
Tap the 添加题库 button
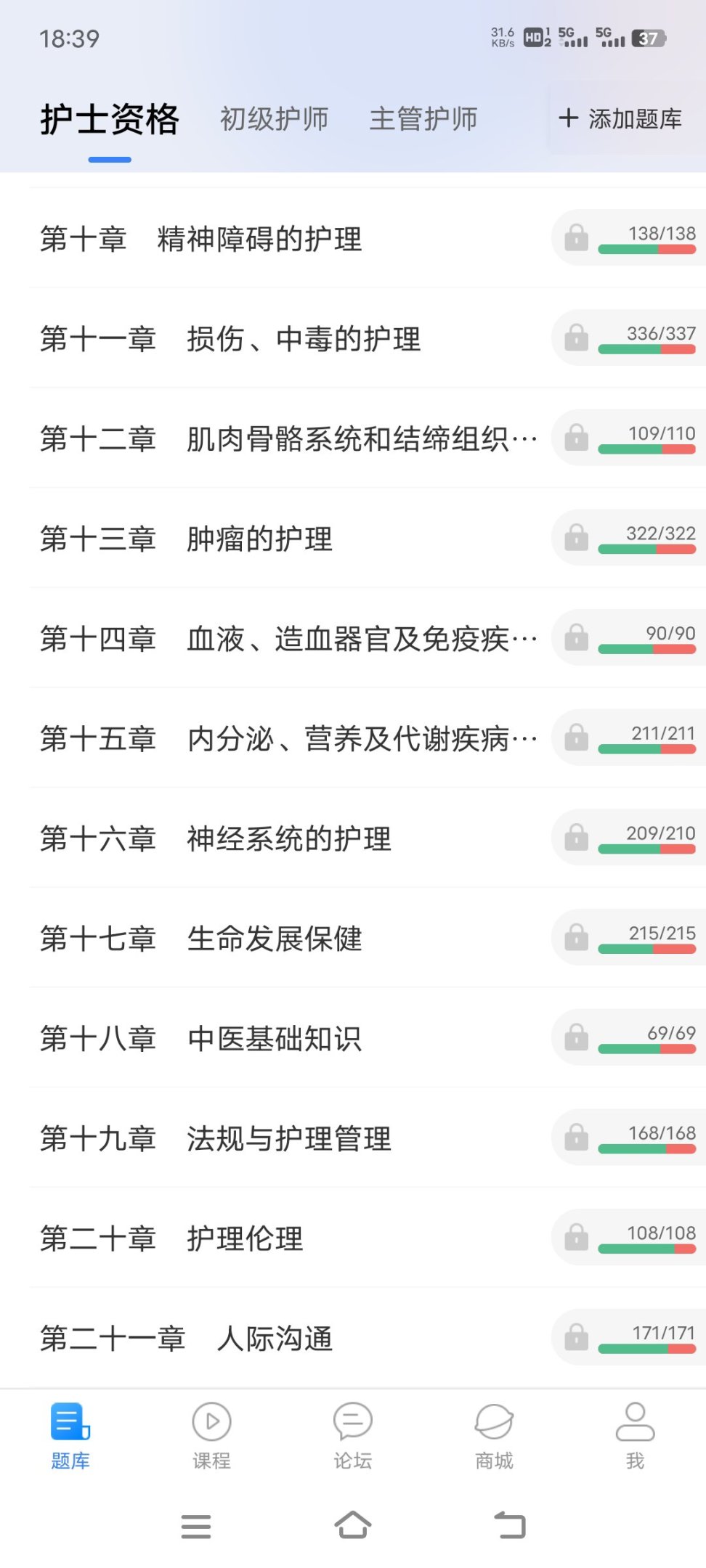tap(621, 119)
